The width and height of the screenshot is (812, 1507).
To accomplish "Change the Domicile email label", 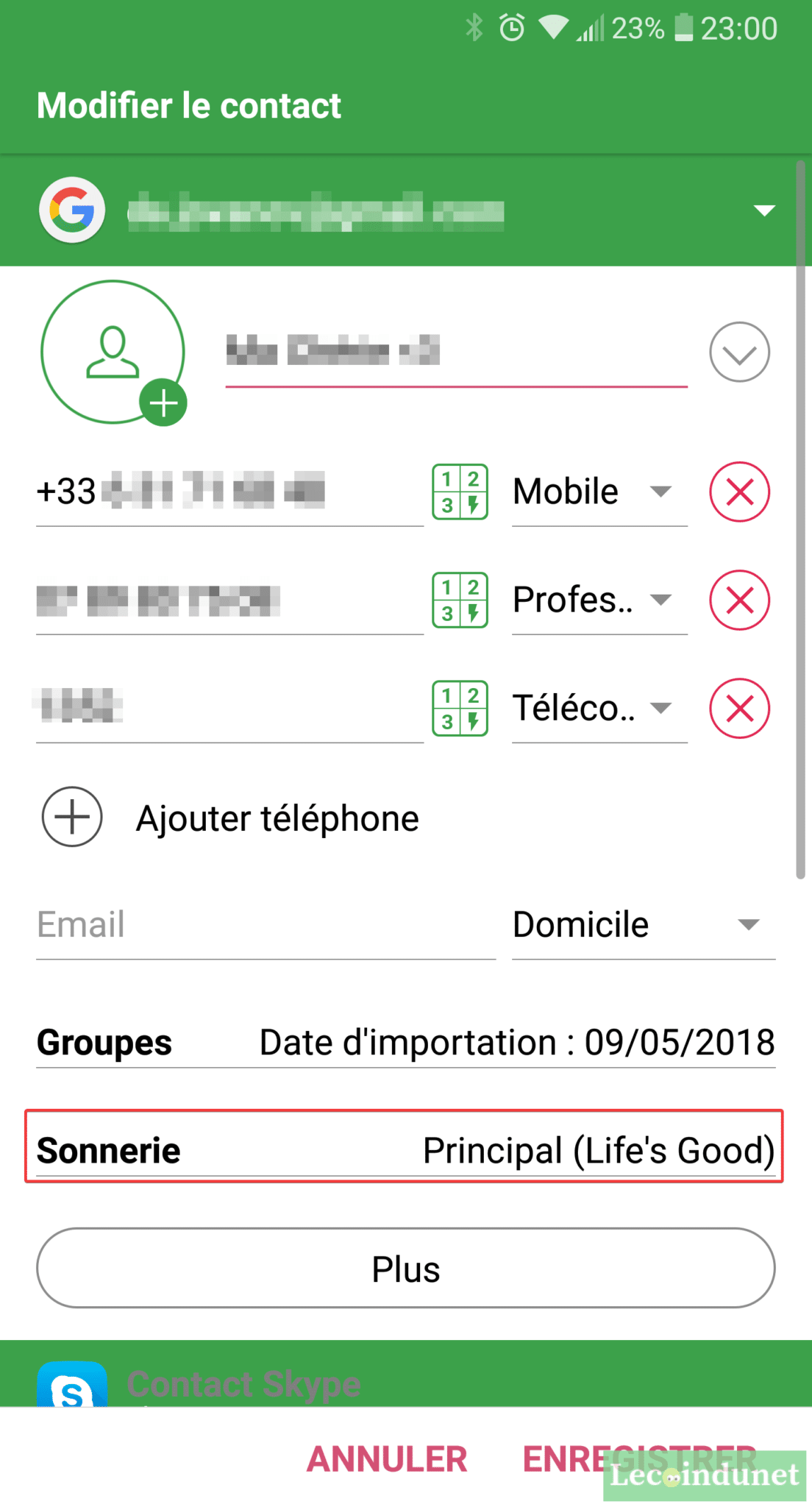I will pos(644,925).
